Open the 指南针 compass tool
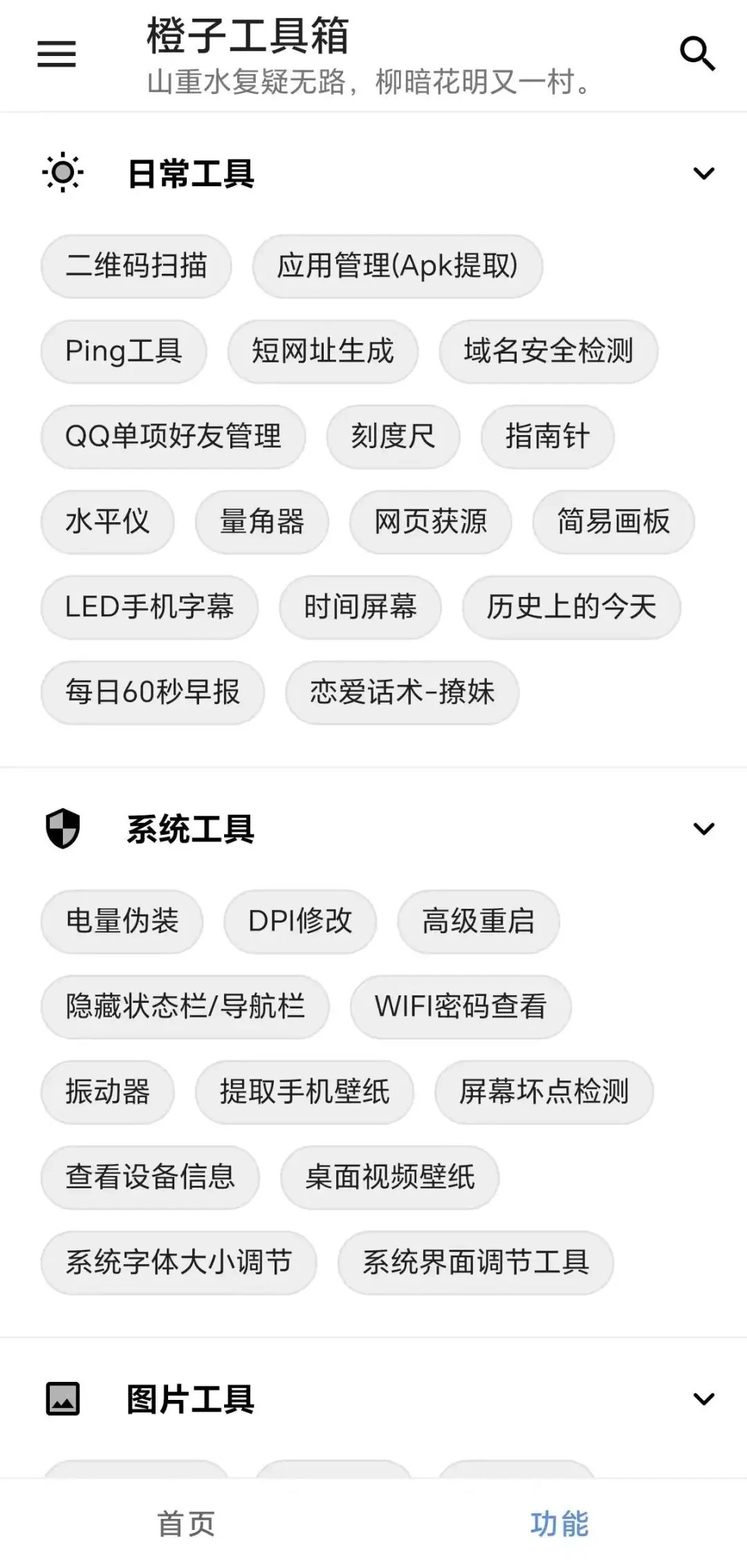 [x=547, y=436]
